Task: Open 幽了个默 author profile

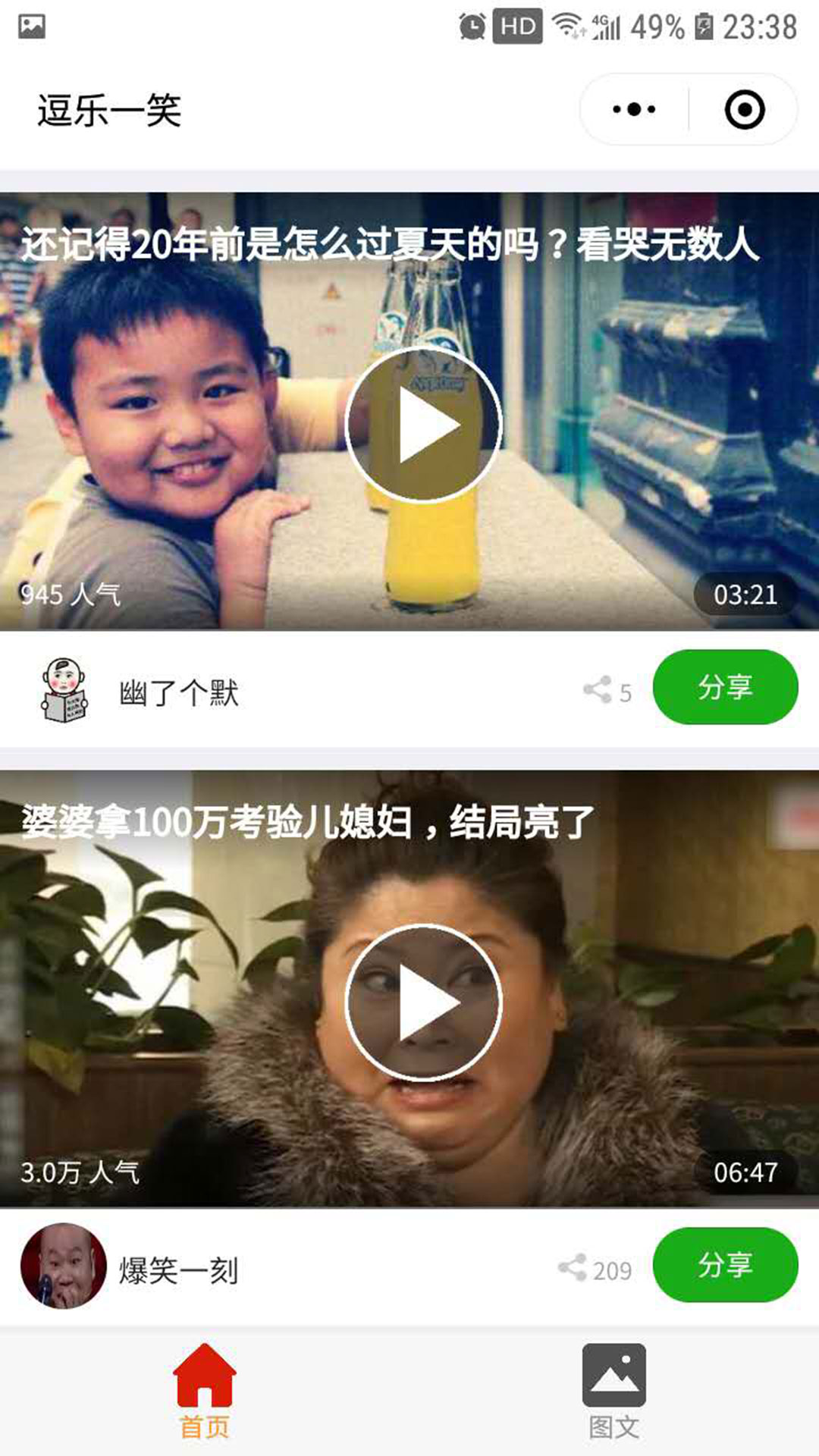Action: (x=64, y=690)
